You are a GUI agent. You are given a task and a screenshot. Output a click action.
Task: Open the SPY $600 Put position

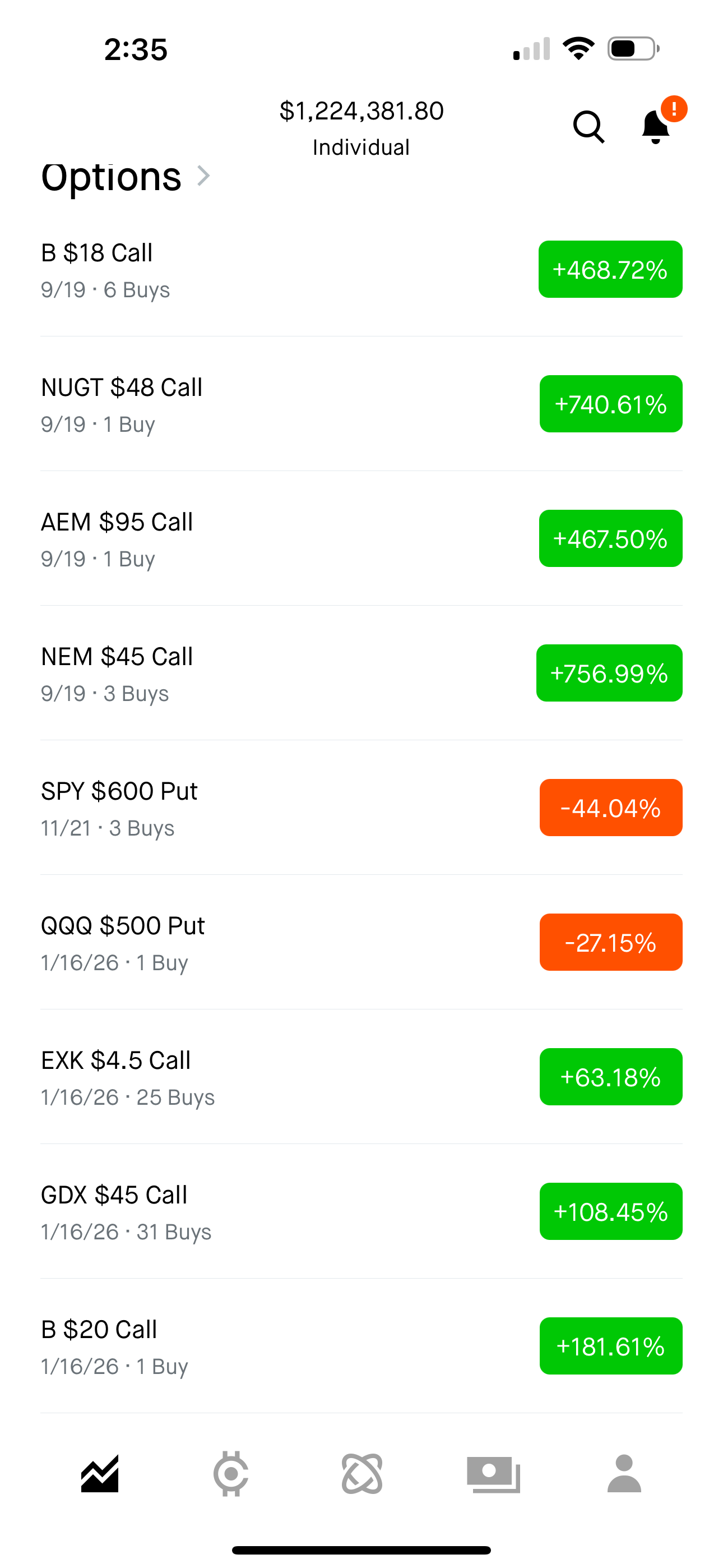243,808
